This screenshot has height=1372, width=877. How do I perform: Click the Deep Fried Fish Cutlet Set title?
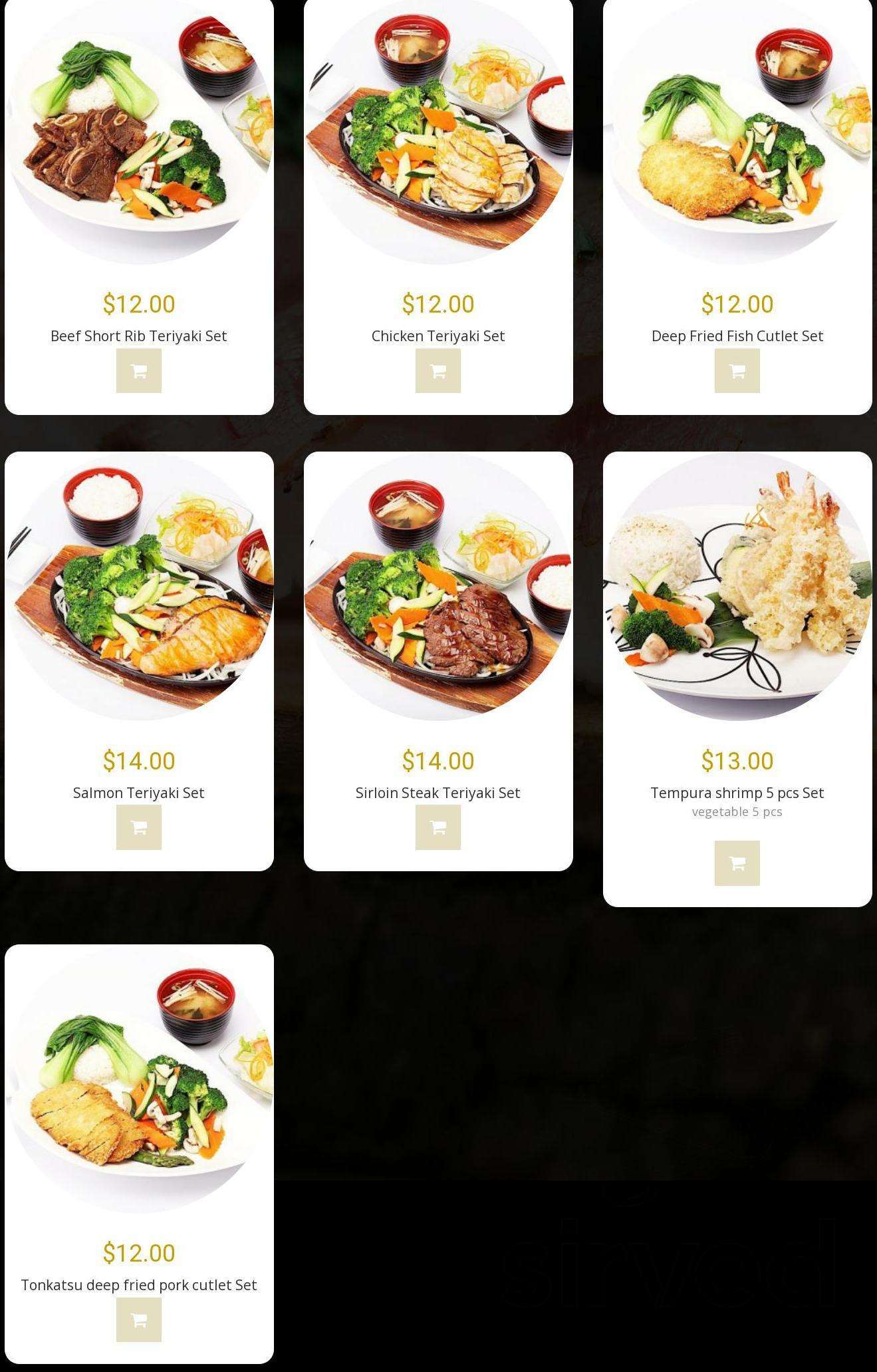click(x=737, y=336)
